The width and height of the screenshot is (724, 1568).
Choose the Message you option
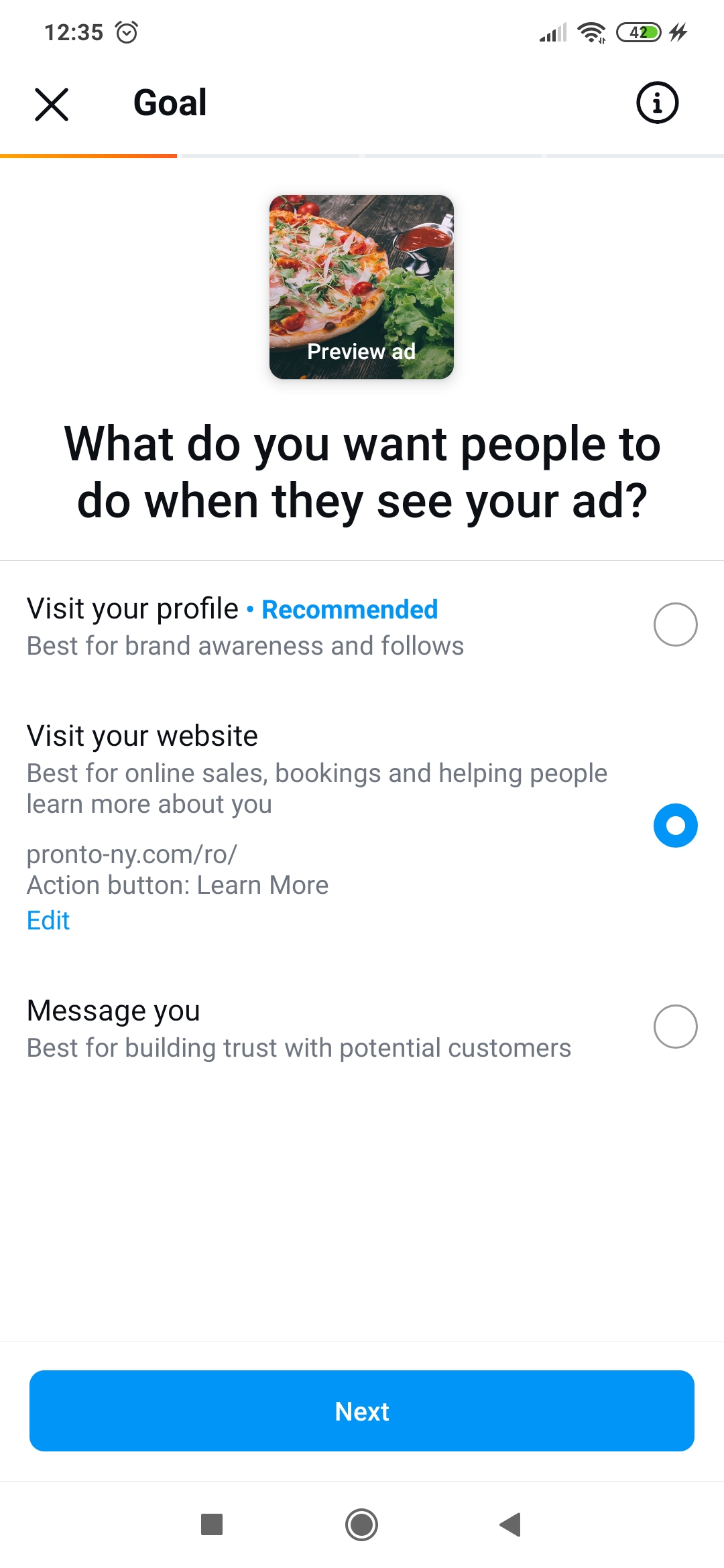(x=675, y=1027)
